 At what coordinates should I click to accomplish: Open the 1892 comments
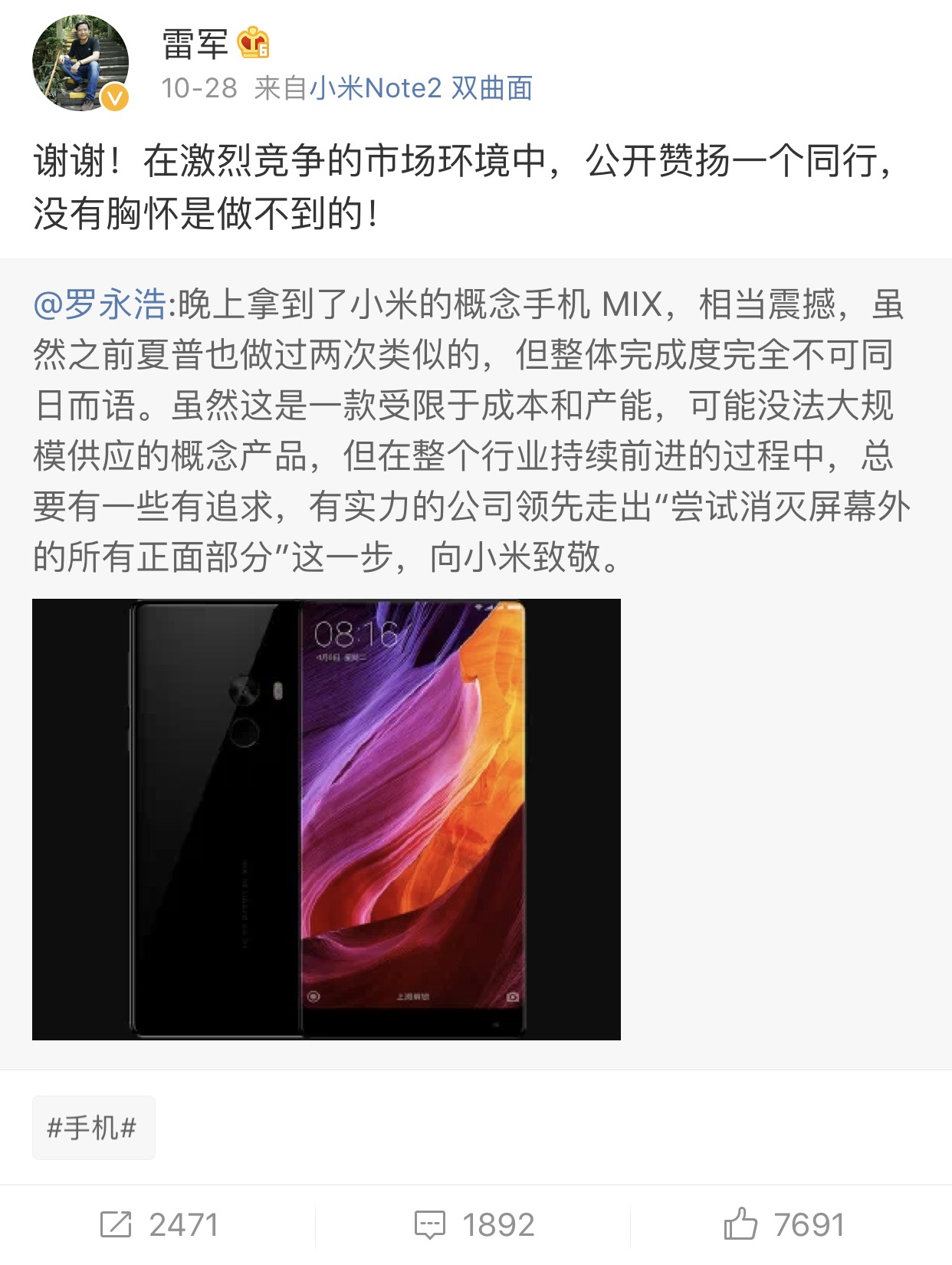coord(474,1224)
